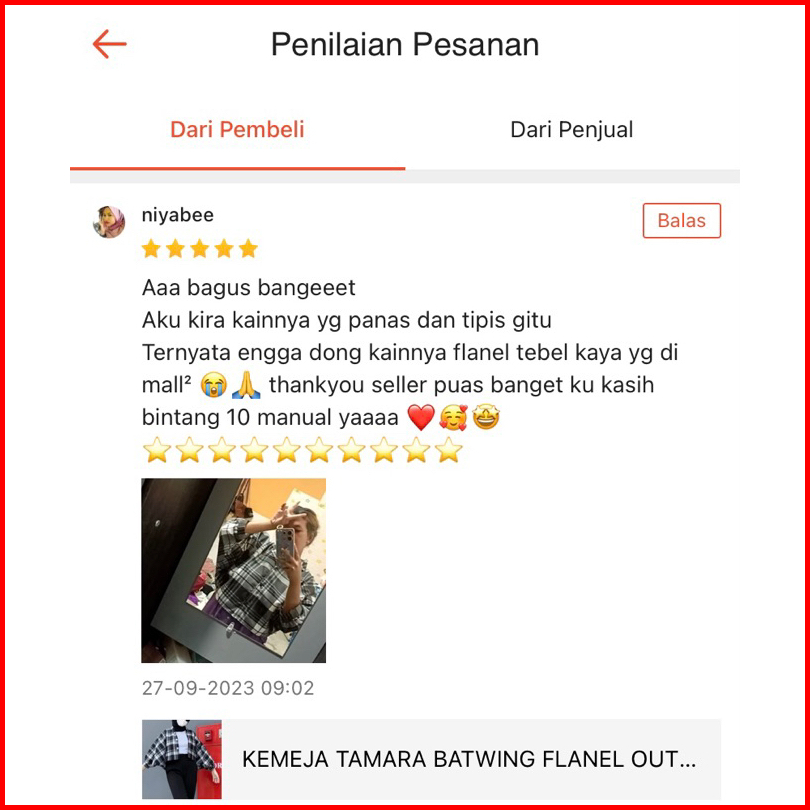Open niyabee's profile avatar

[x=109, y=222]
